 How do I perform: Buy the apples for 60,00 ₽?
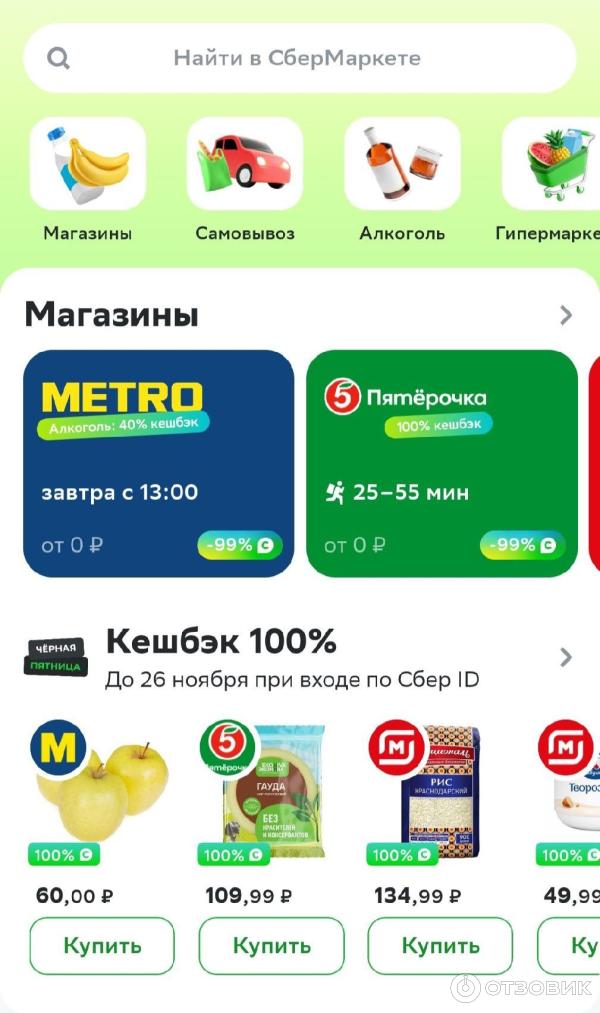coord(102,945)
